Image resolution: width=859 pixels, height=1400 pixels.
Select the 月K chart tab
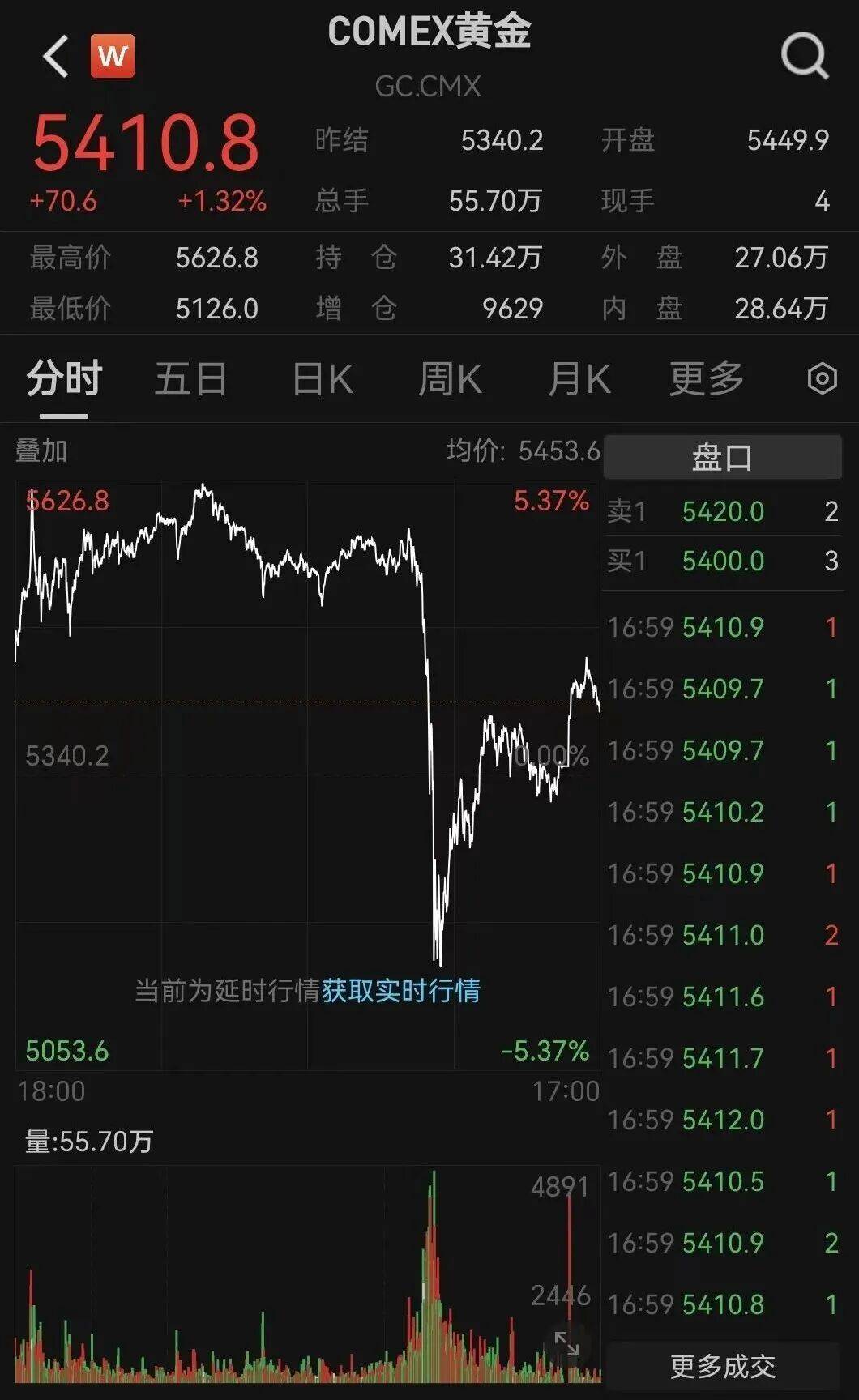[579, 379]
